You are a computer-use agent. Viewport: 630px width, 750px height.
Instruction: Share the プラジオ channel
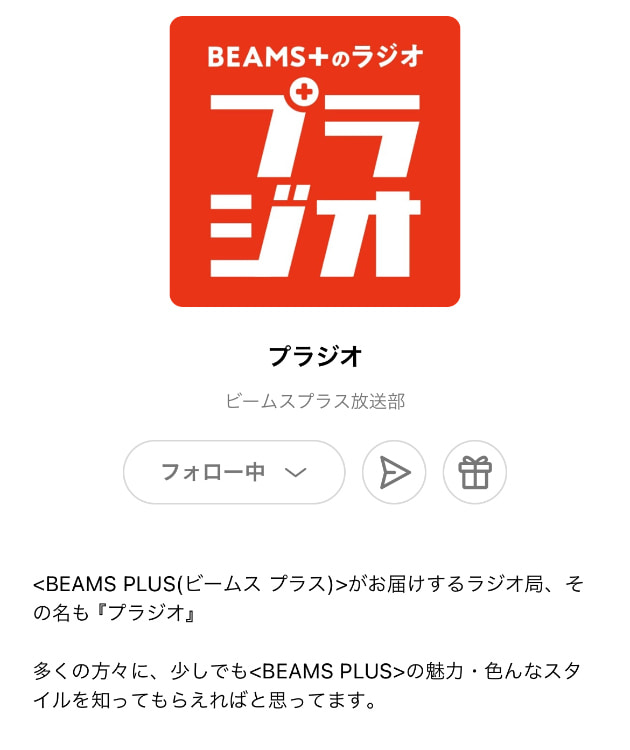[394, 472]
